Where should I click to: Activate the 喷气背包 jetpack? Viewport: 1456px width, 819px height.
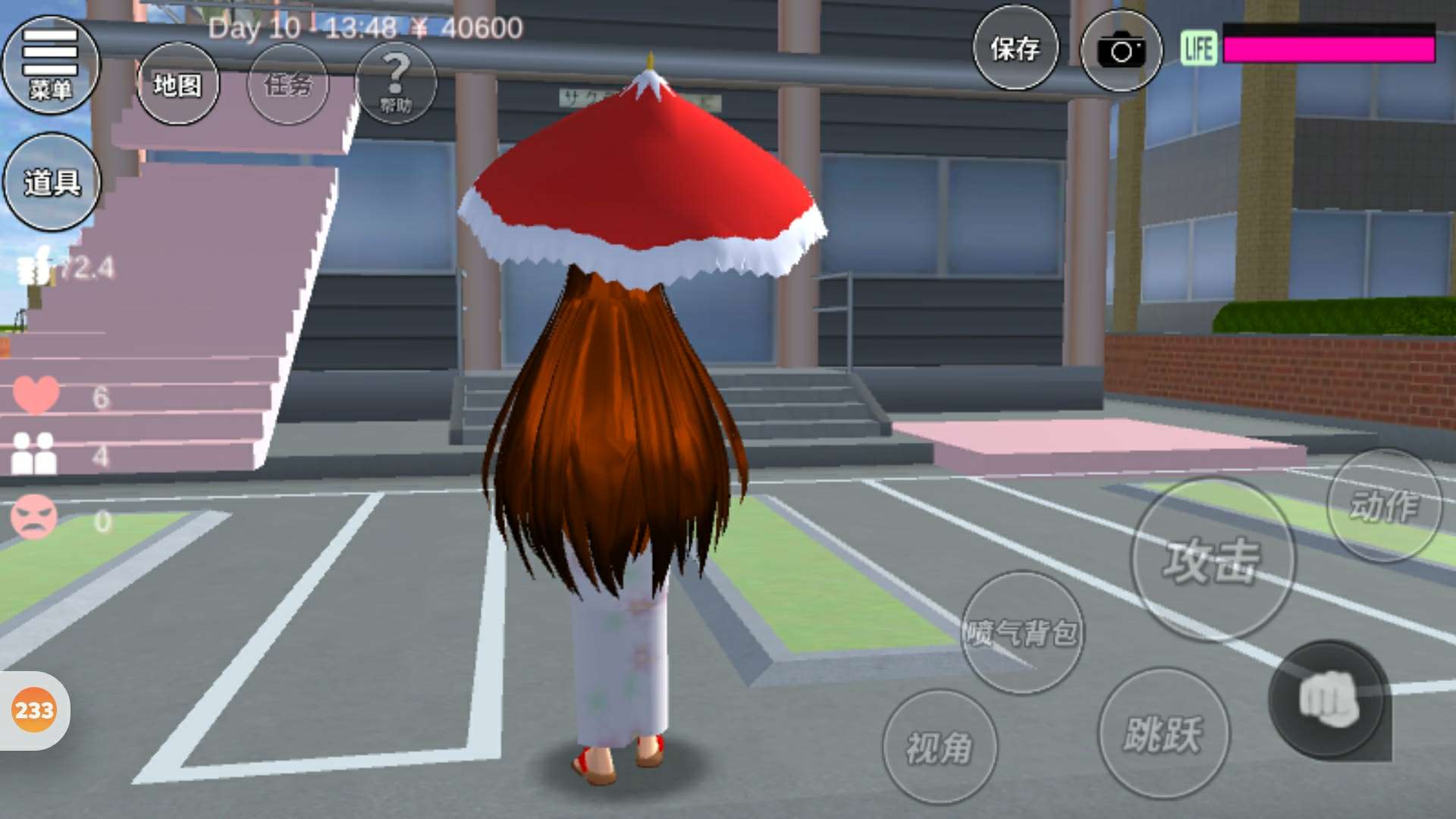(1021, 632)
